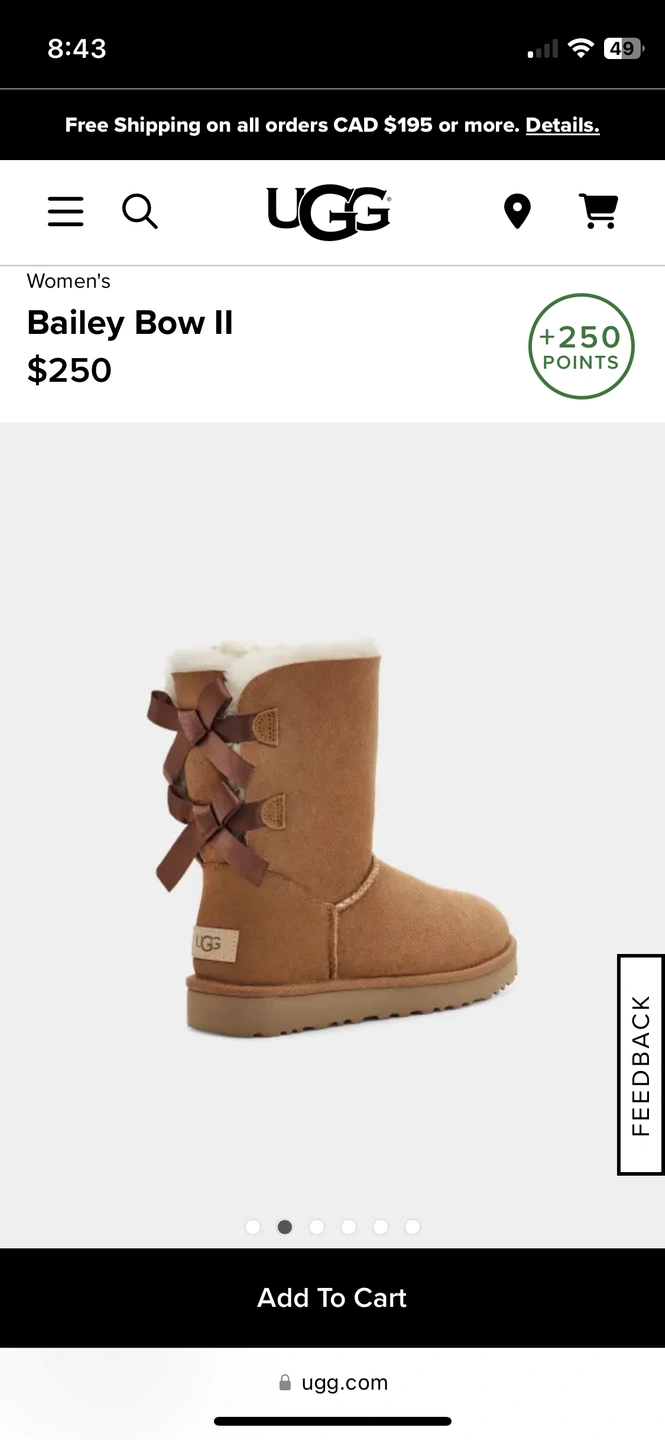Open the Feedback tab
Viewport: 665px width, 1440px height.
tap(641, 1065)
